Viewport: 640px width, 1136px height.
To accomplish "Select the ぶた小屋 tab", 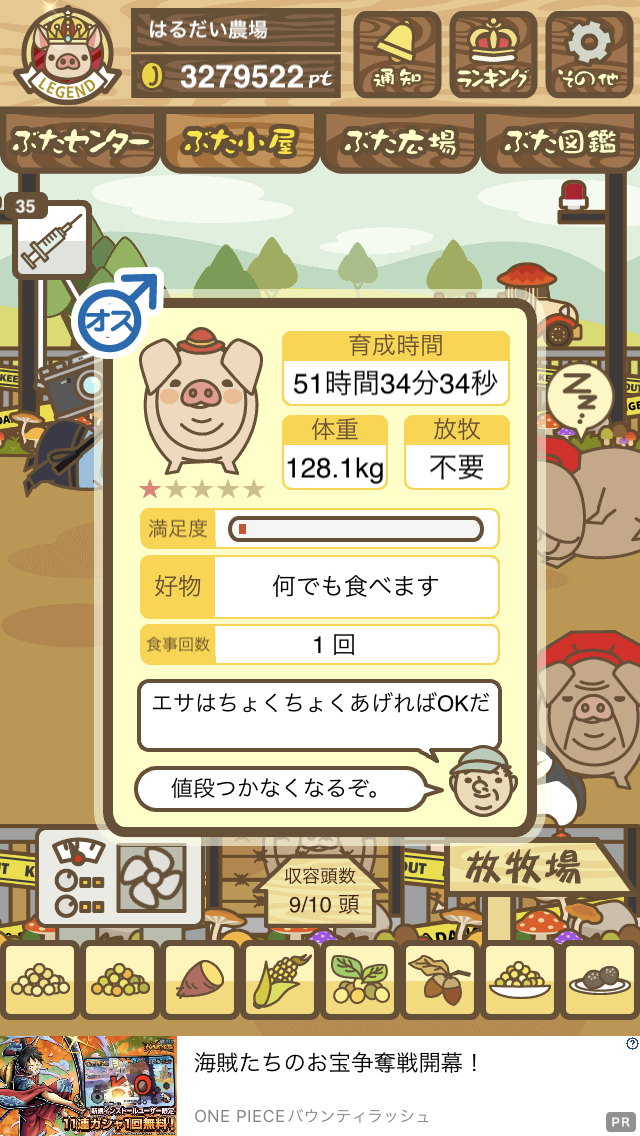I will point(239,141).
